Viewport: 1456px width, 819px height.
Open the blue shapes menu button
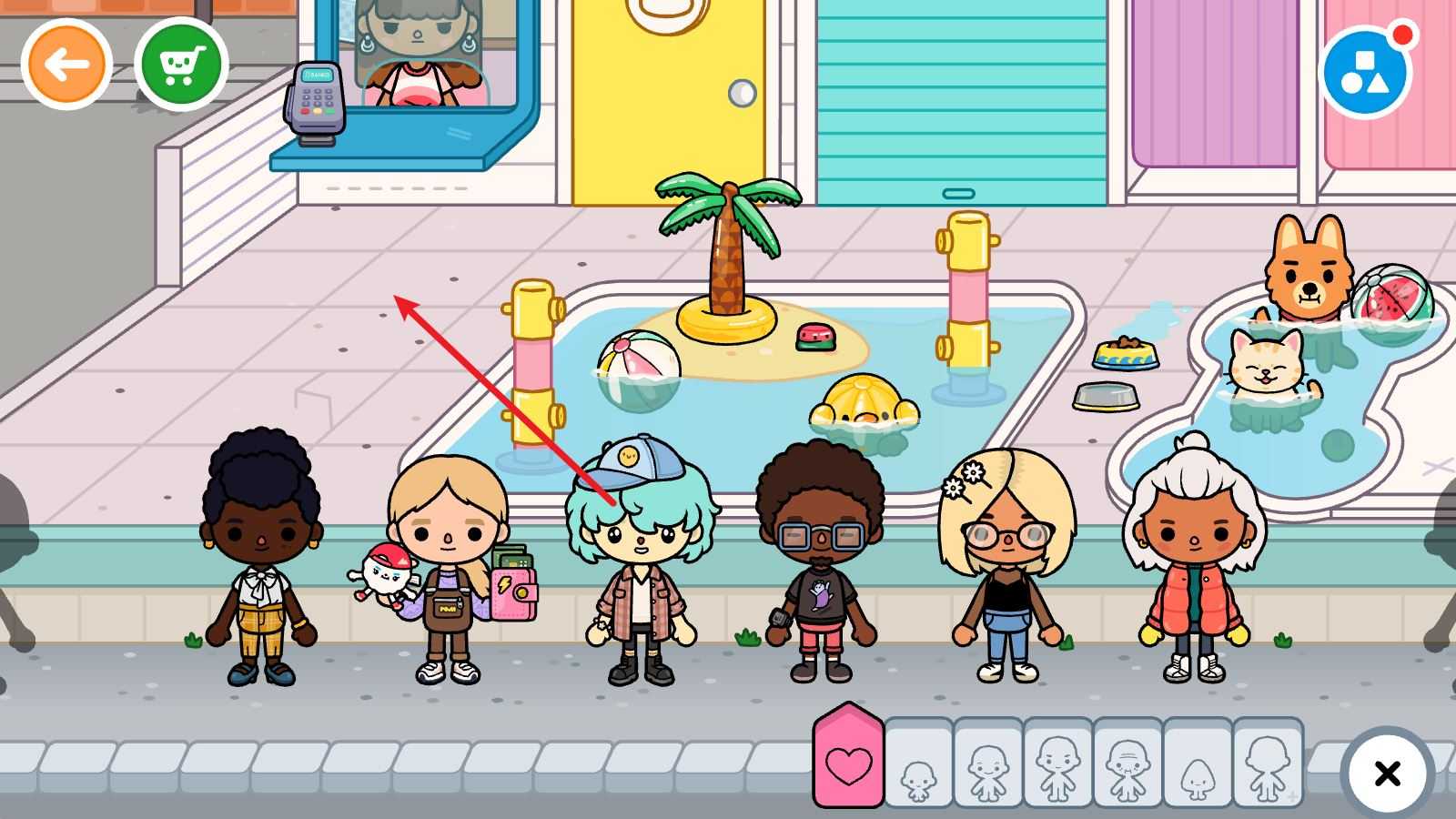(1365, 73)
